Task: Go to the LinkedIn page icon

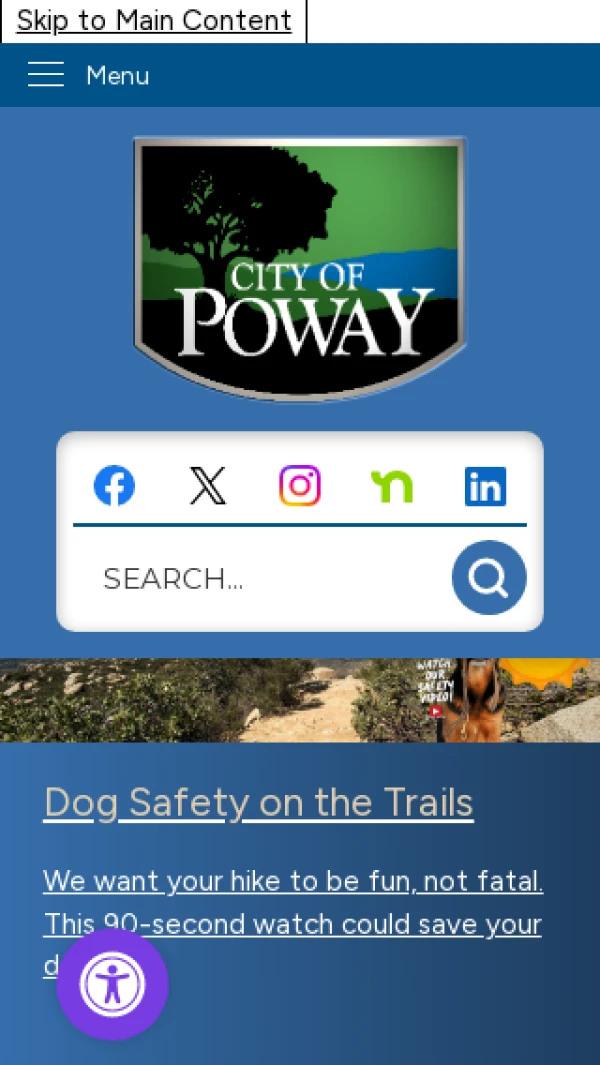Action: (x=485, y=486)
